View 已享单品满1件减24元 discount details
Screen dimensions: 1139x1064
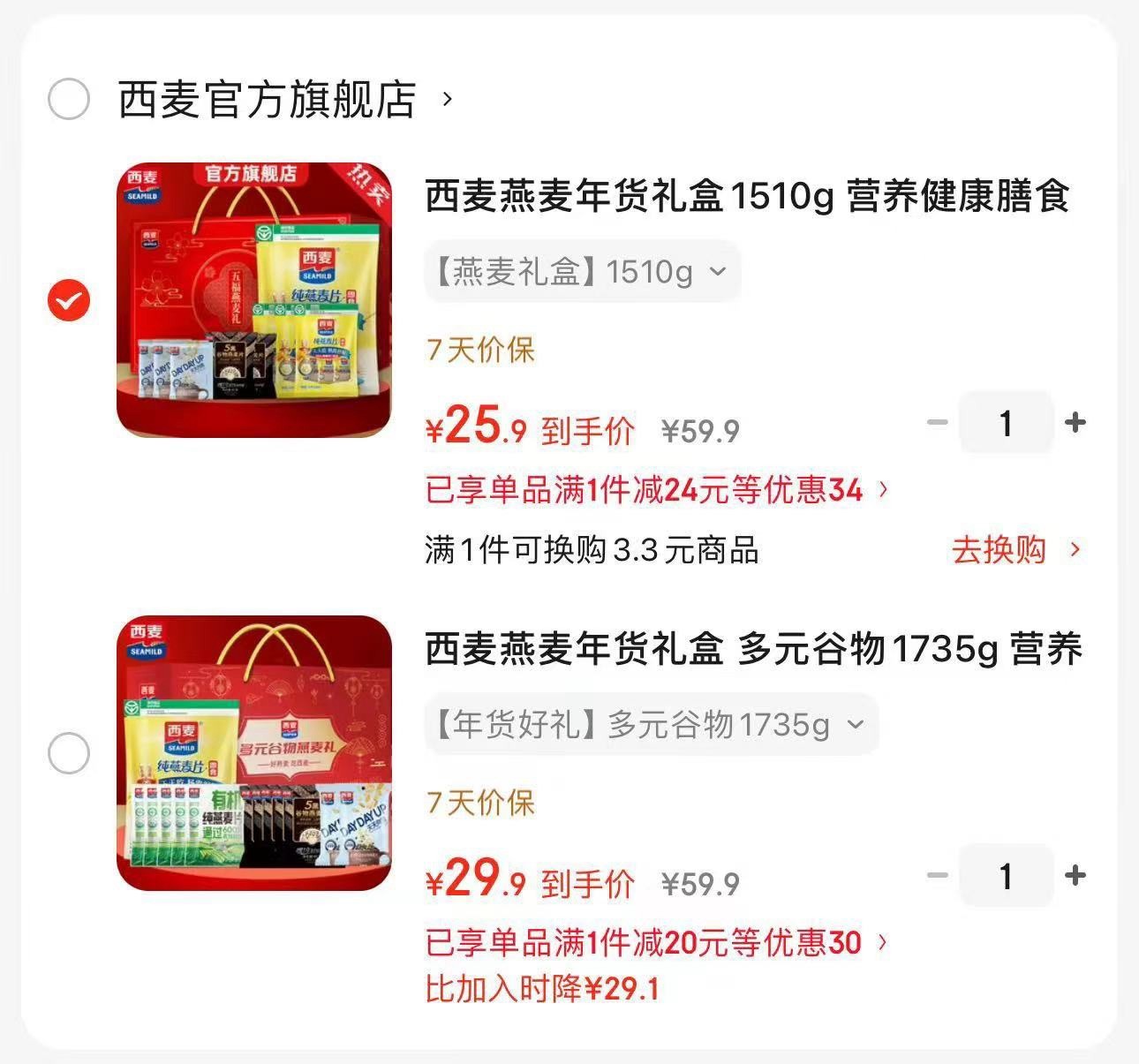(657, 490)
